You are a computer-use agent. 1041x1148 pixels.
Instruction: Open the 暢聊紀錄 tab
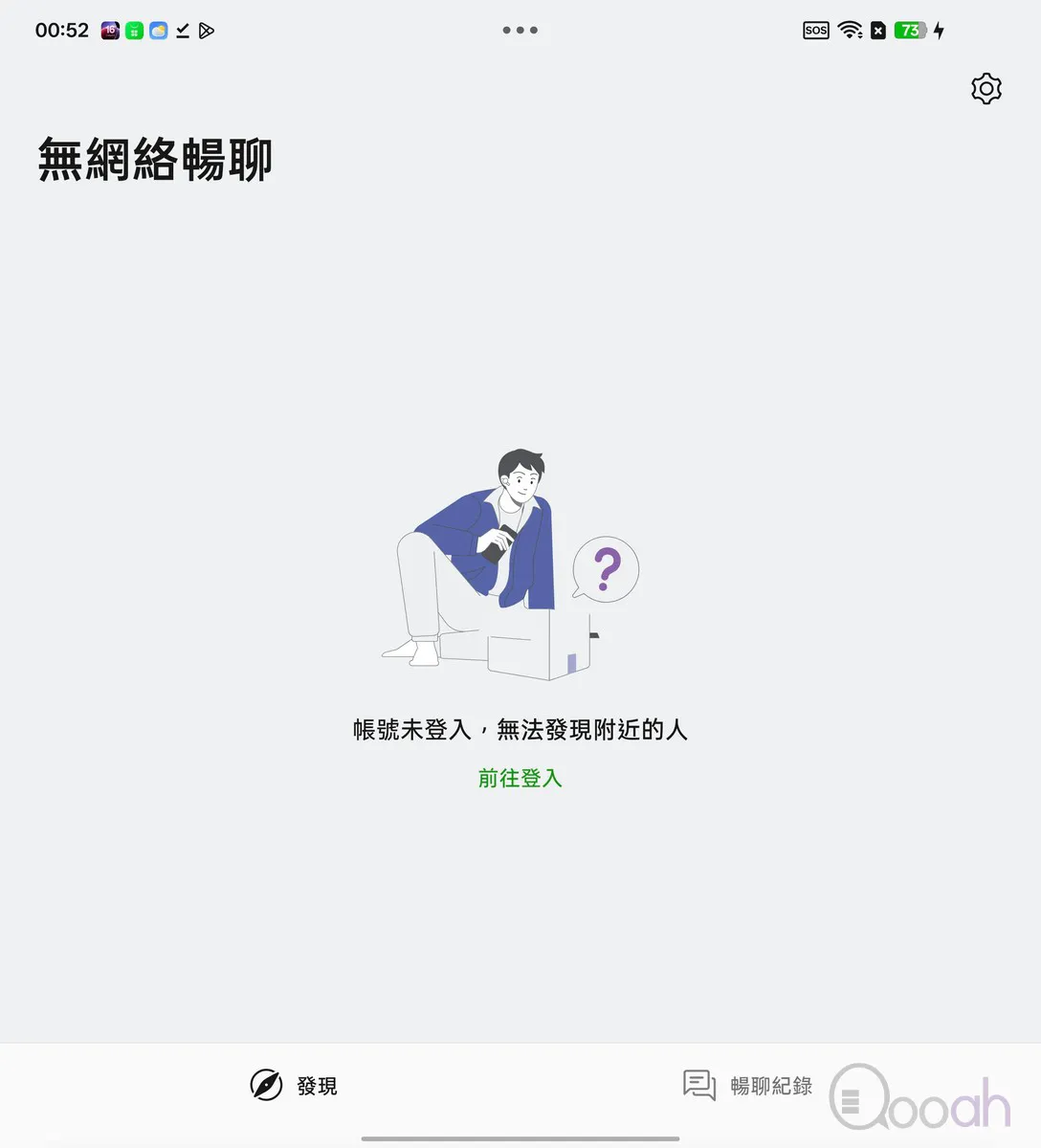click(x=747, y=1086)
